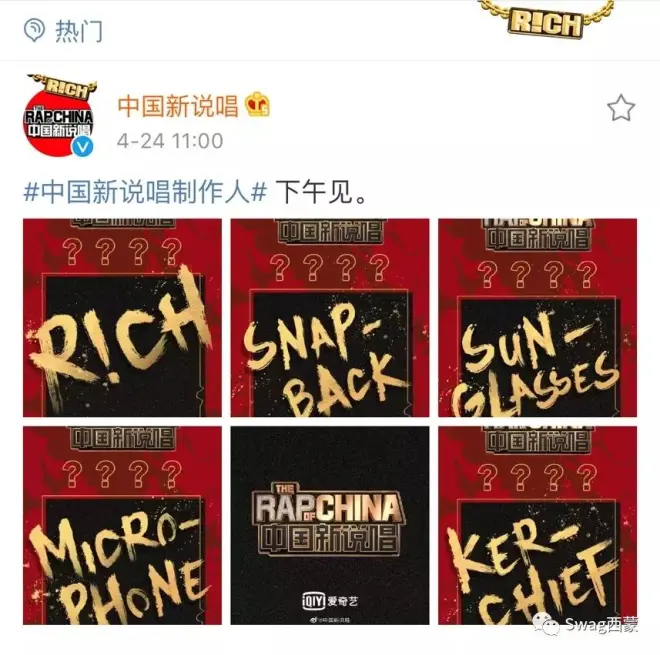View the RICH image tile
The width and height of the screenshot is (660, 655).
point(122,317)
